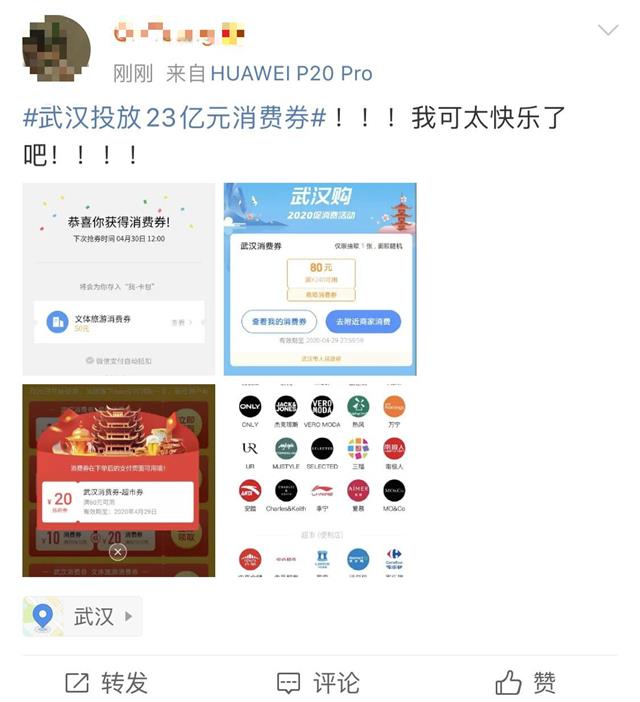Viewport: 640px width, 702px height.
Task: Open 评论 to comment on the post
Action: pos(318,682)
